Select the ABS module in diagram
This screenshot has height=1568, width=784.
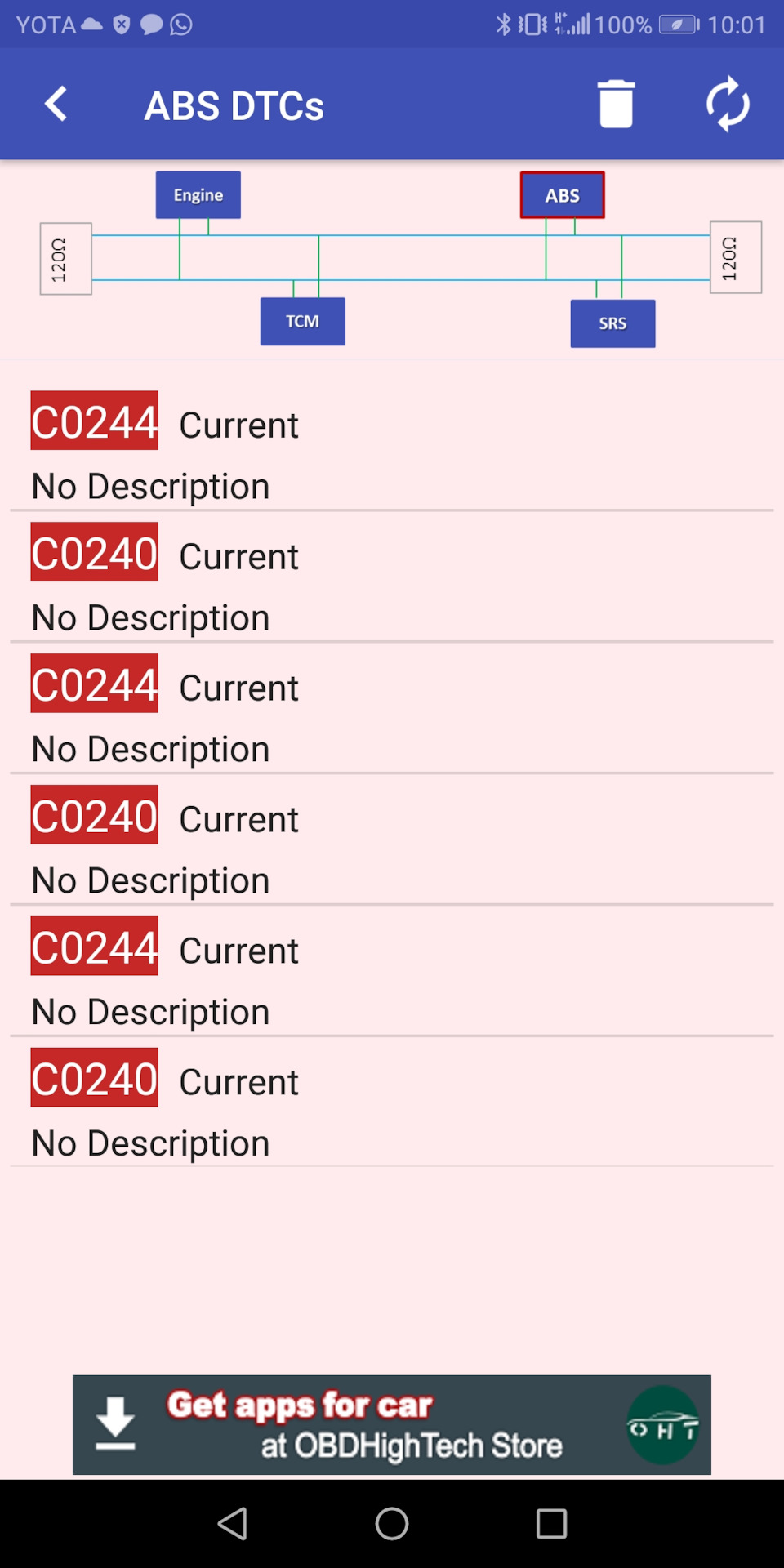pos(563,195)
